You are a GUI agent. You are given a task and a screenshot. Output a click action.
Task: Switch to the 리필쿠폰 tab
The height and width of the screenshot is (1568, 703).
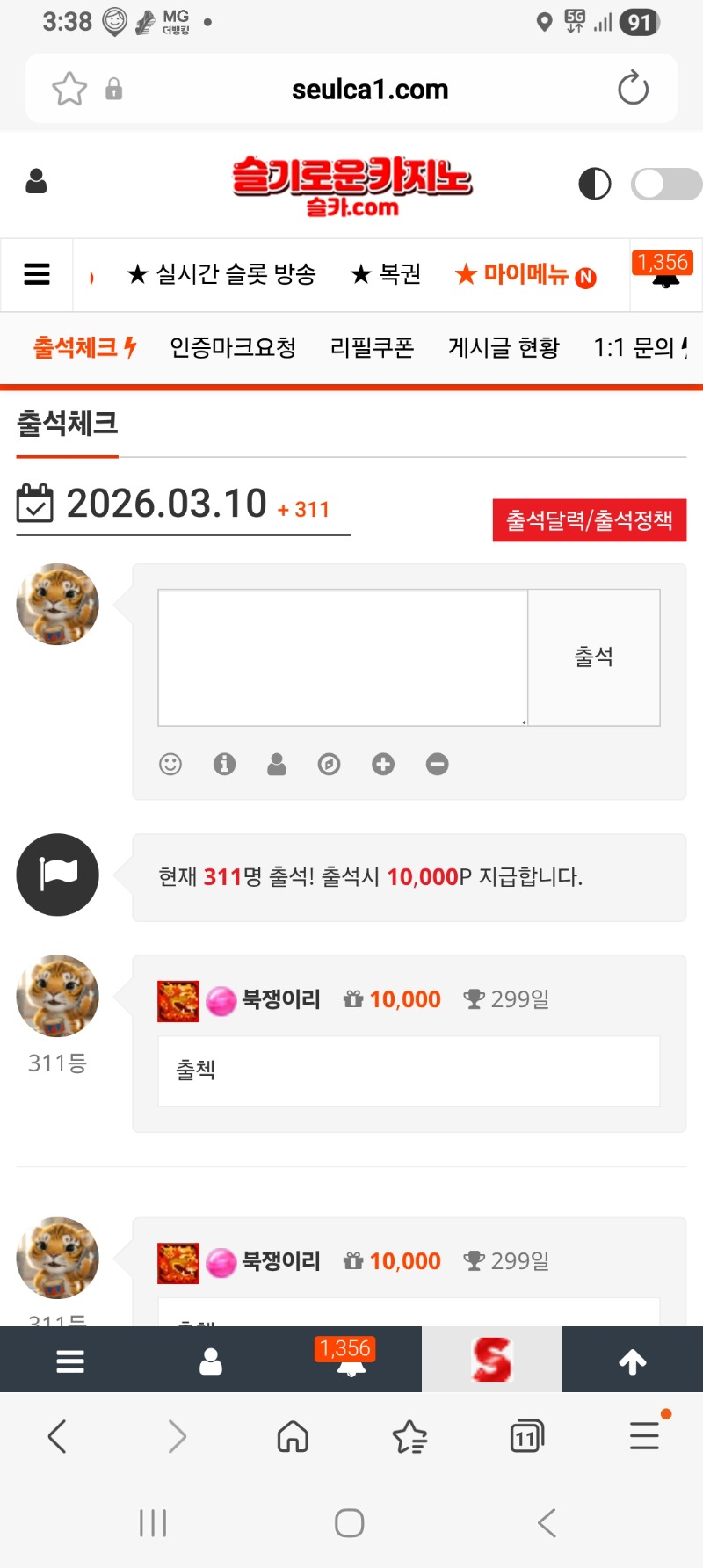click(x=371, y=347)
